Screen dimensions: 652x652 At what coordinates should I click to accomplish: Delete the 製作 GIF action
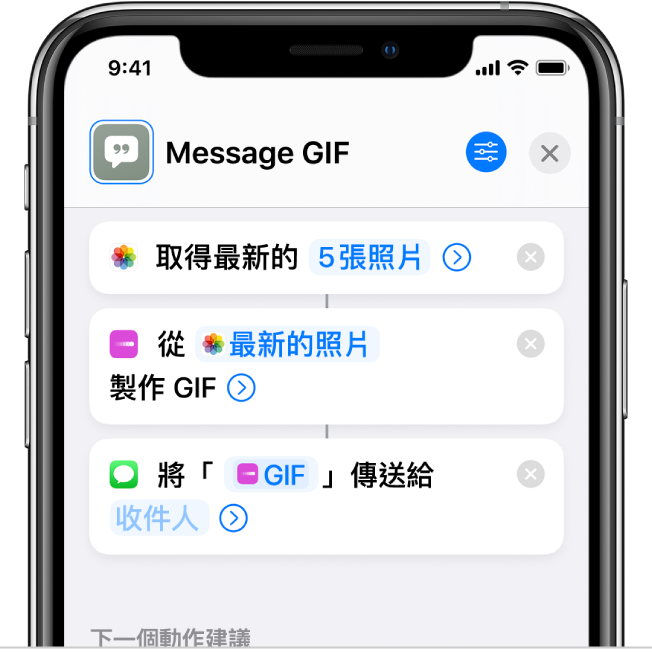(531, 345)
